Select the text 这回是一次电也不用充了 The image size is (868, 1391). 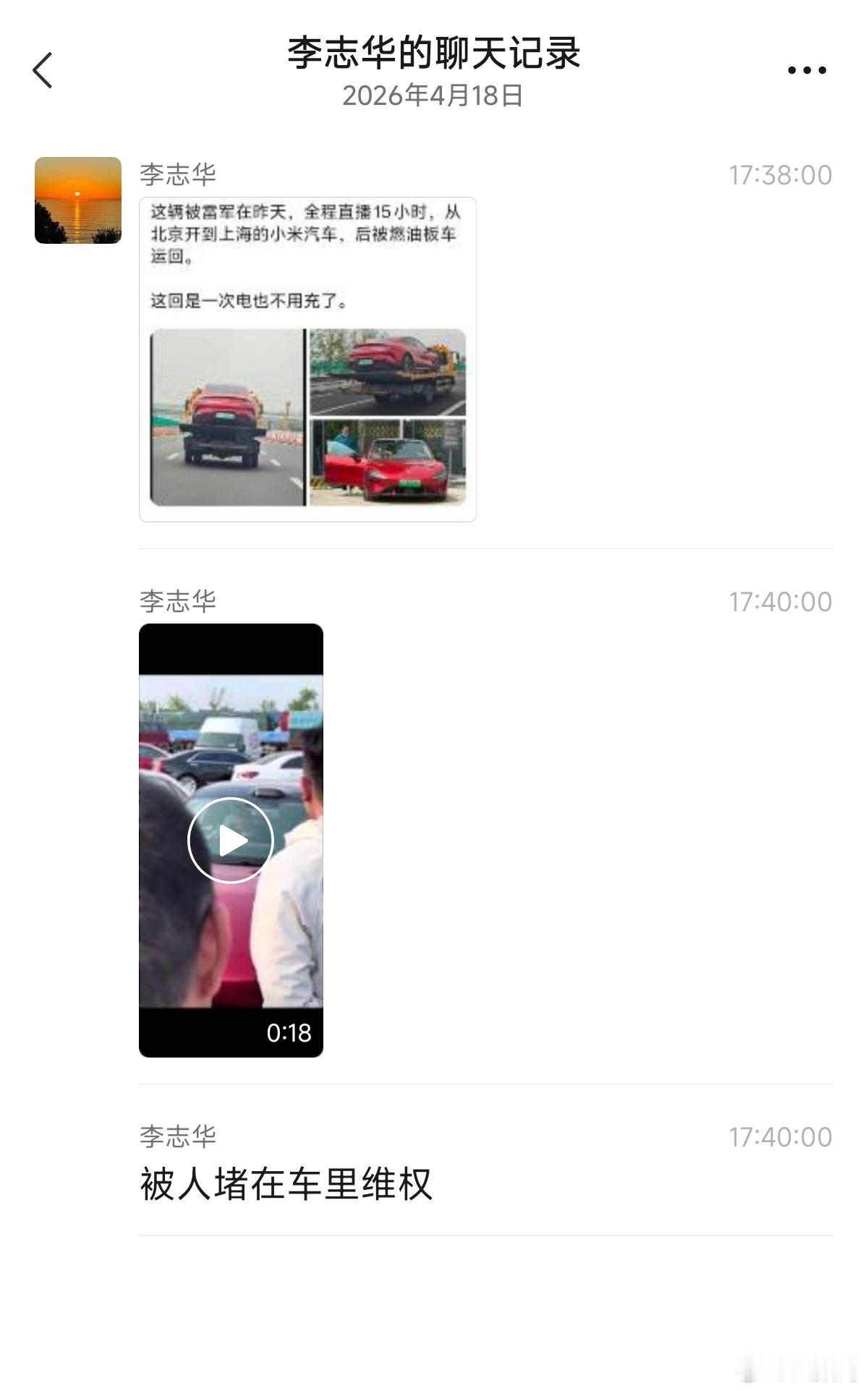pyautogui.click(x=249, y=299)
